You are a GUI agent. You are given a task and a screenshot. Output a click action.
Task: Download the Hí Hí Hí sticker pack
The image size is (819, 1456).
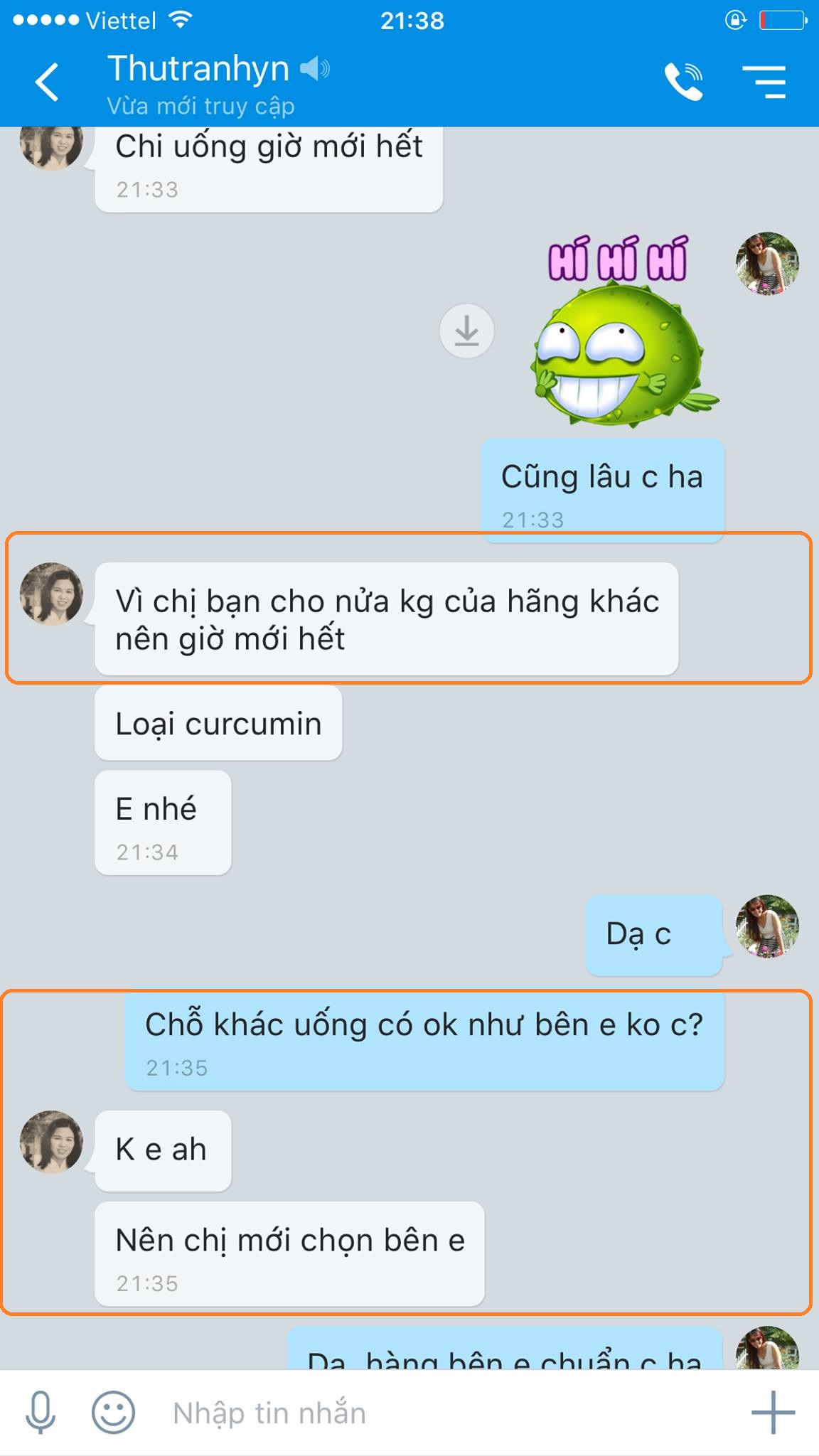[x=466, y=331]
